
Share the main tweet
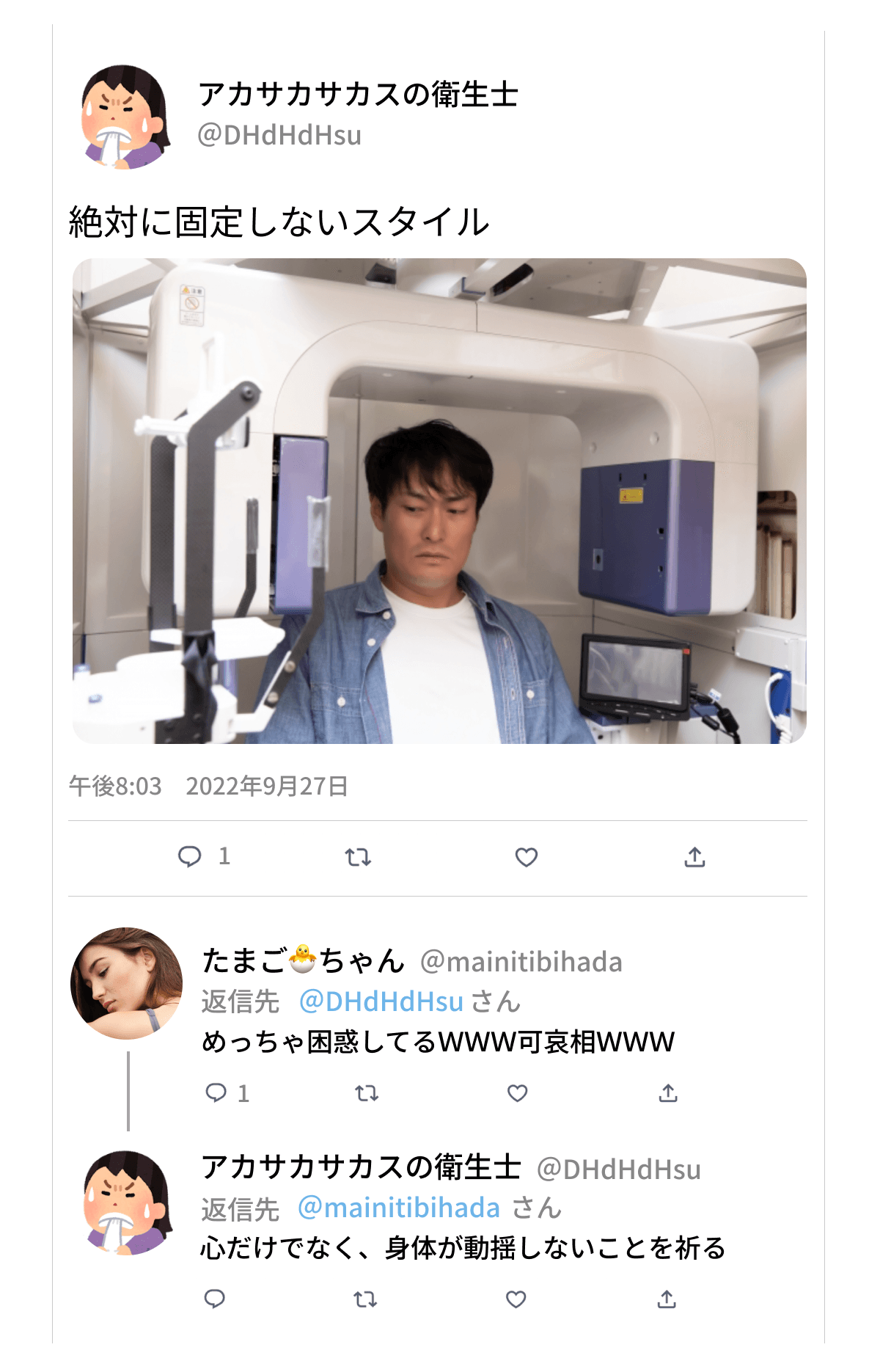(694, 857)
